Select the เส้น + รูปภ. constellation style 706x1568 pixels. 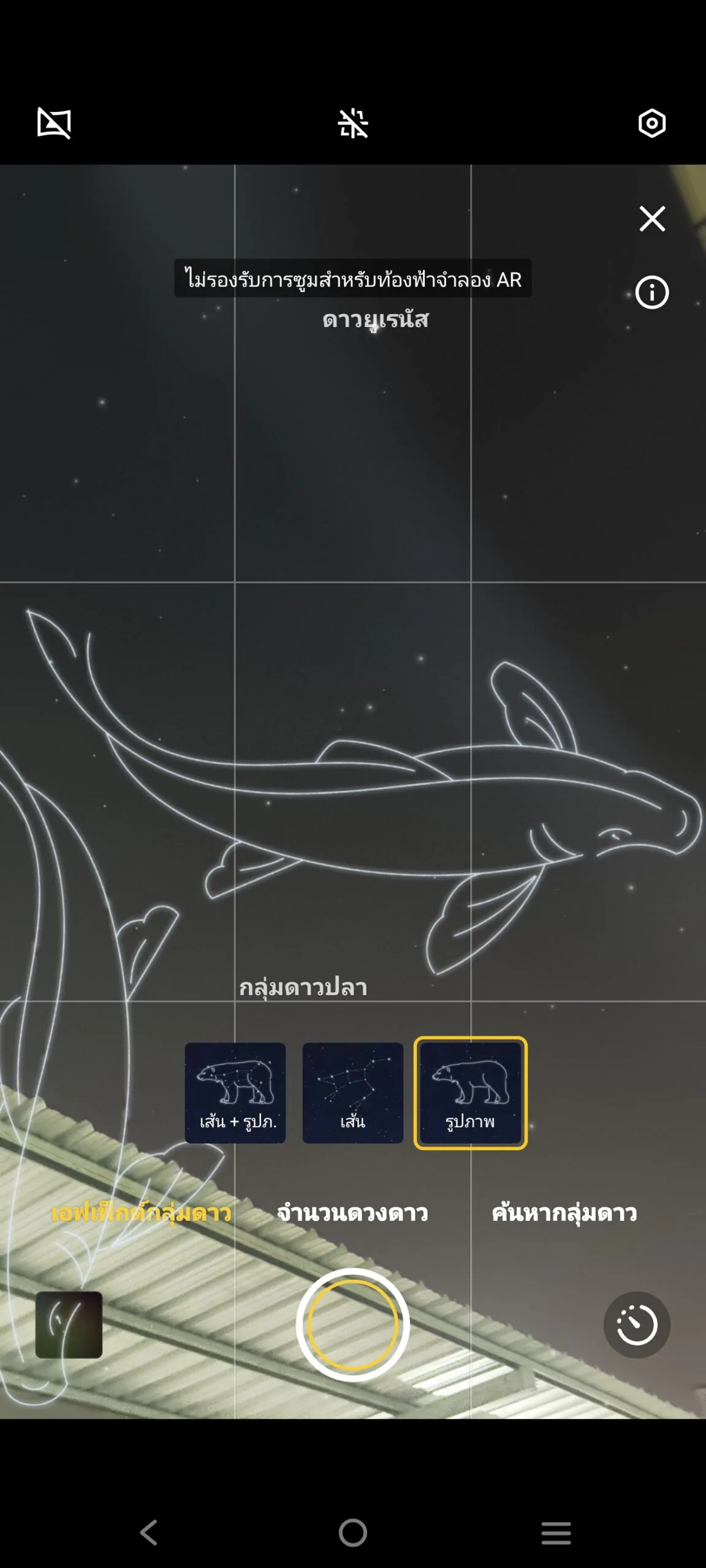tap(235, 1093)
